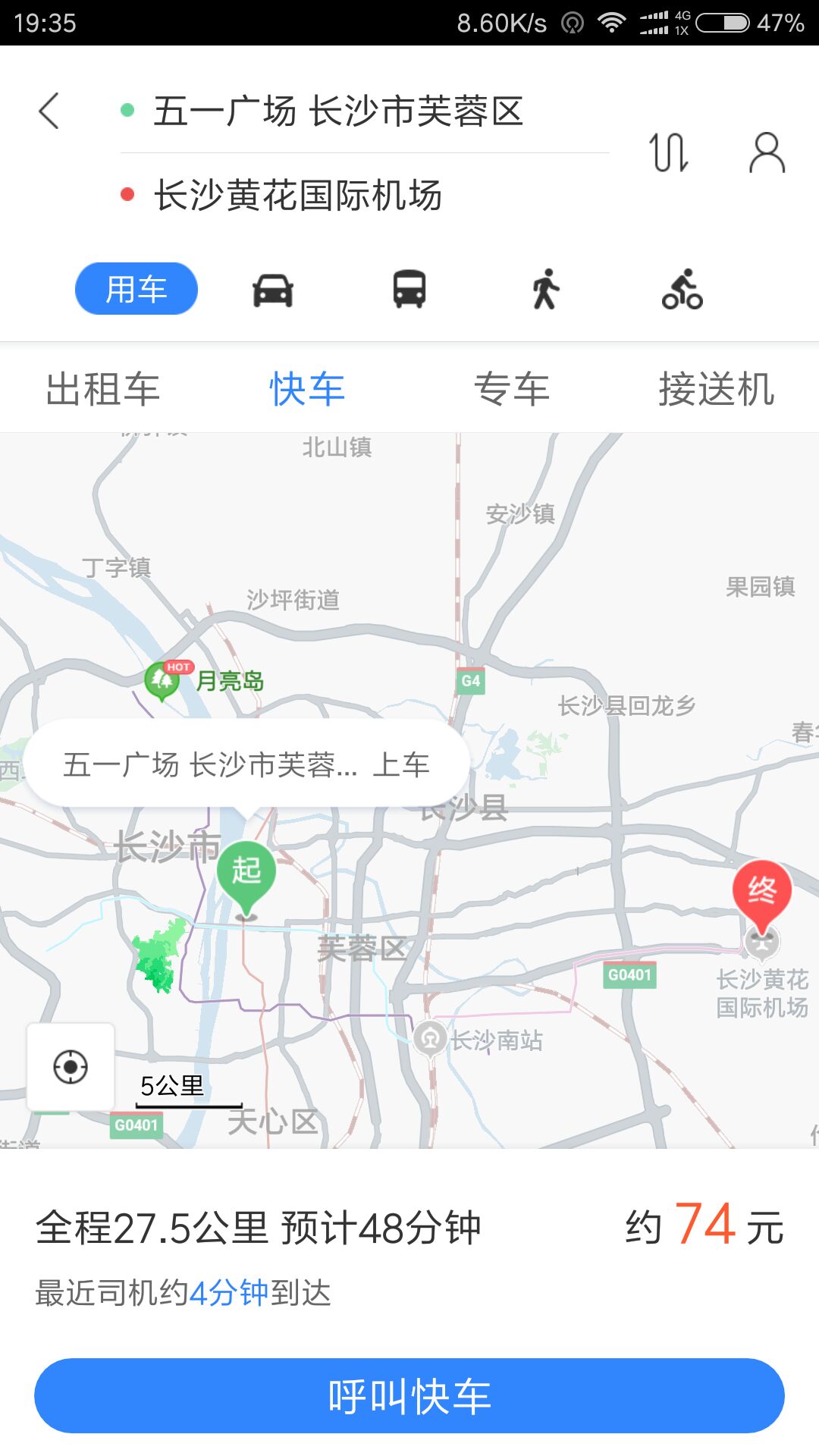Select the 快车 express tab
The height and width of the screenshot is (1456, 819).
307,390
